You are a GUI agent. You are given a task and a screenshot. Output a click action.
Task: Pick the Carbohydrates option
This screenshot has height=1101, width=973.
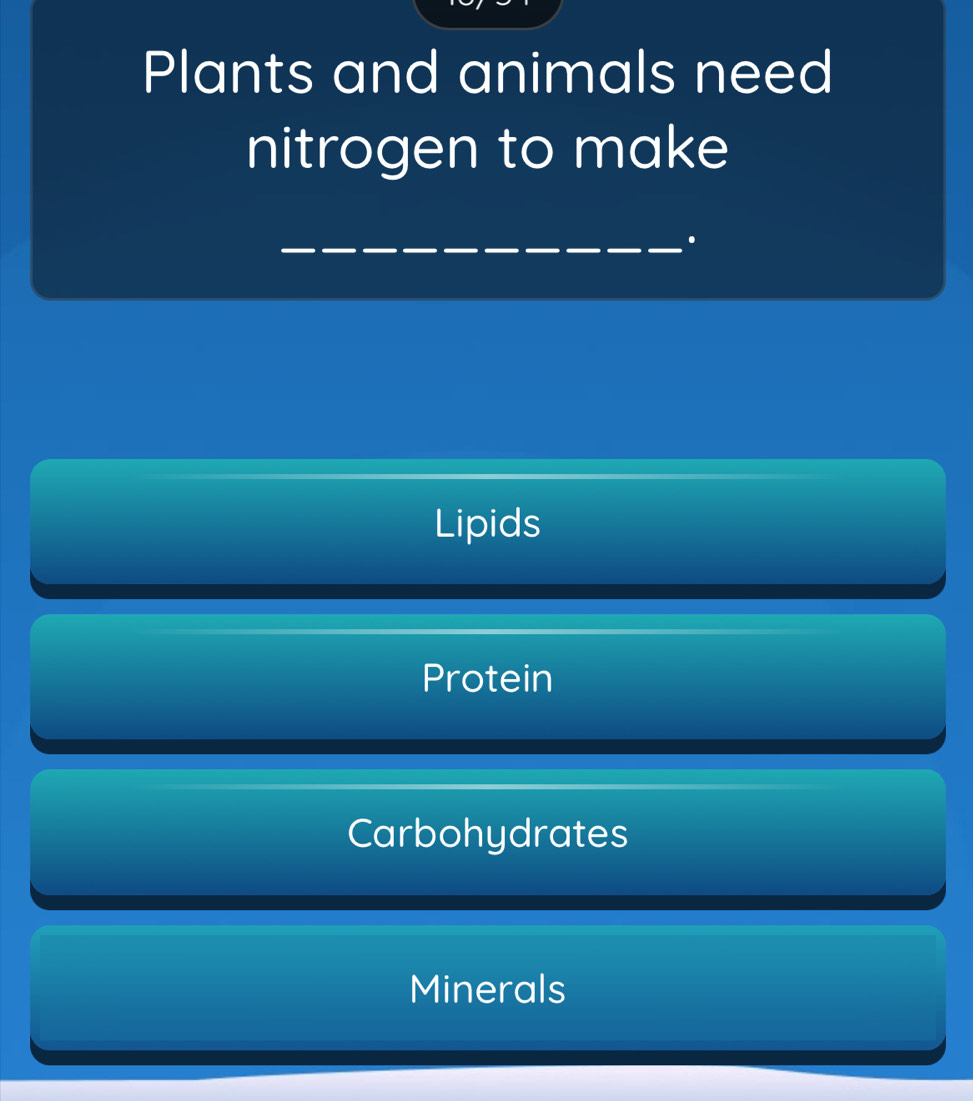coord(487,834)
